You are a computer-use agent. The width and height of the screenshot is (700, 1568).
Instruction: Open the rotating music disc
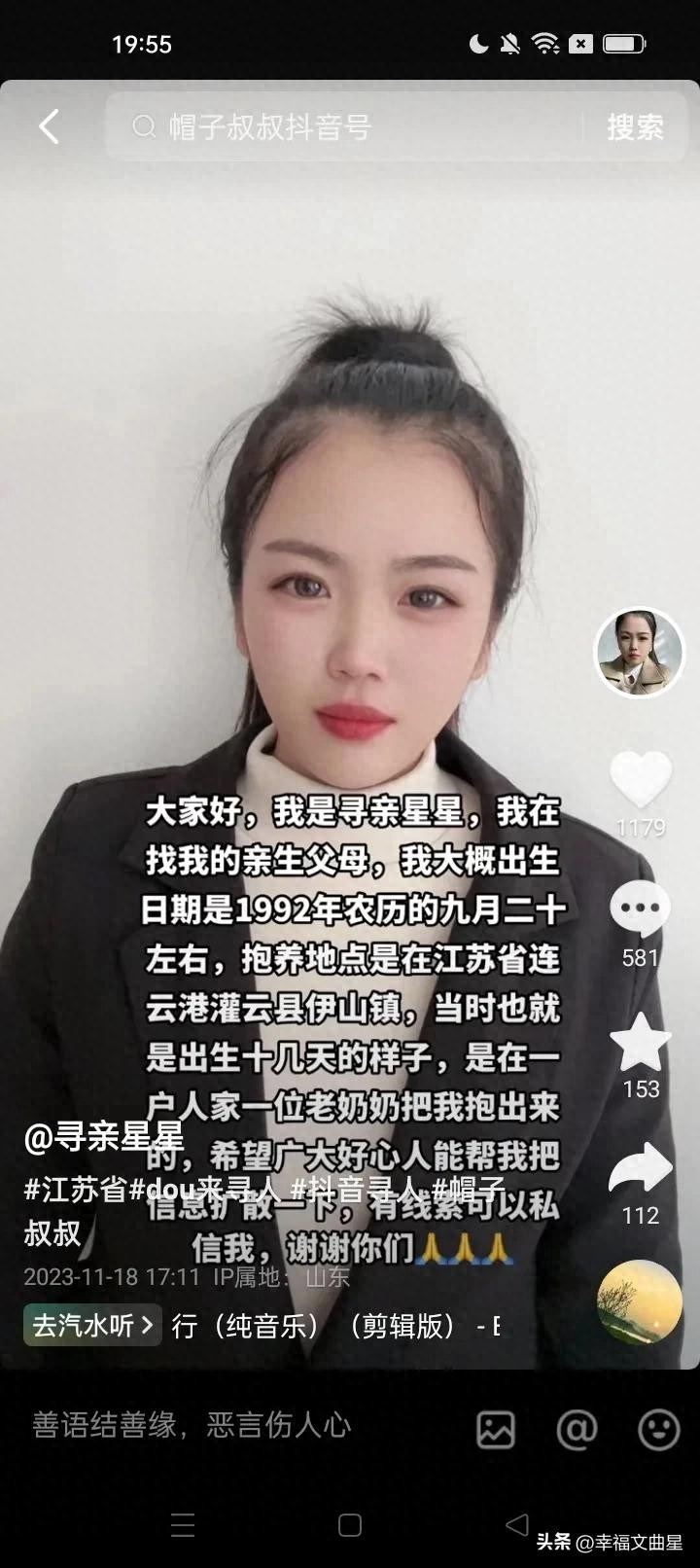pyautogui.click(x=639, y=1302)
